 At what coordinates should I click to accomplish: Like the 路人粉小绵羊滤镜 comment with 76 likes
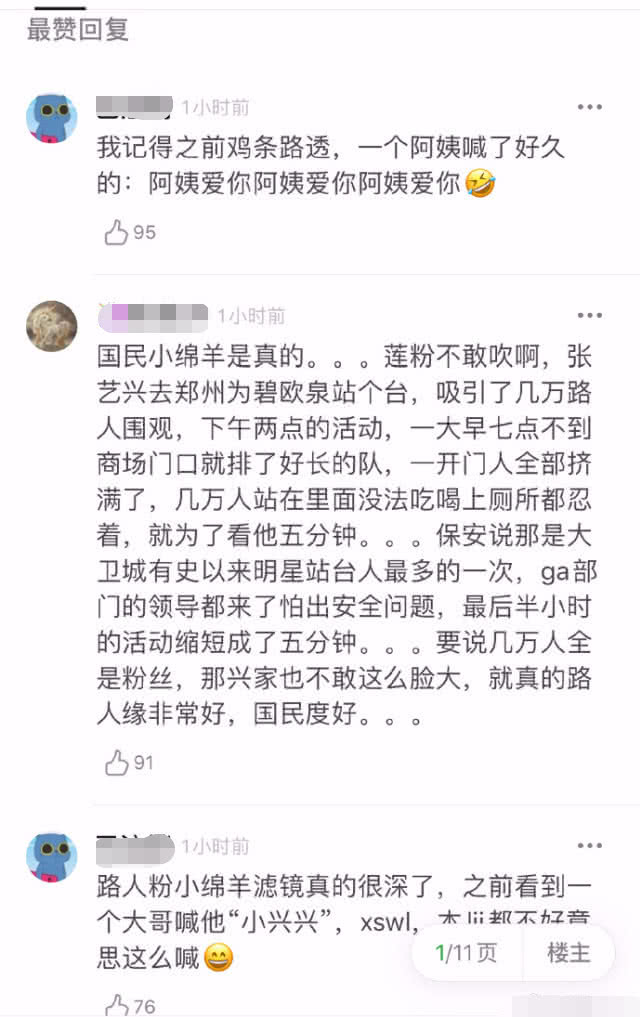point(117,1004)
